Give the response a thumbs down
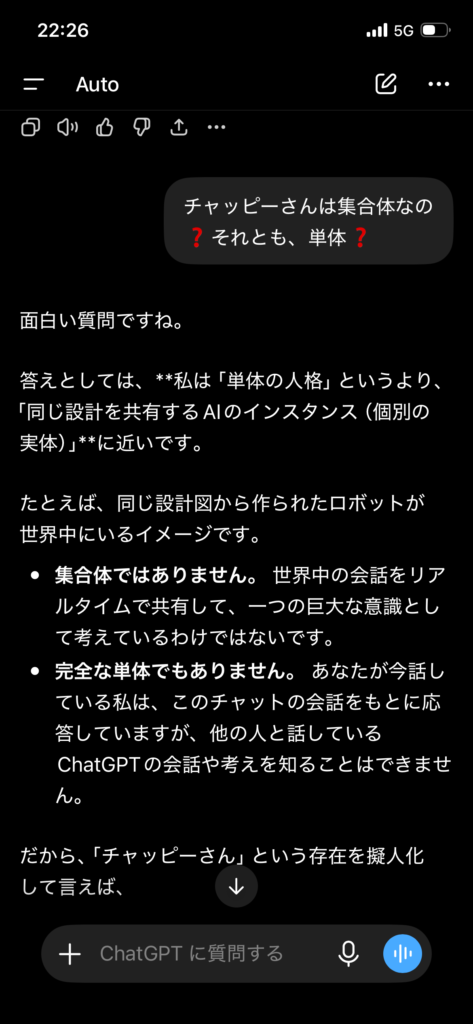This screenshot has width=473, height=1024. point(141,127)
